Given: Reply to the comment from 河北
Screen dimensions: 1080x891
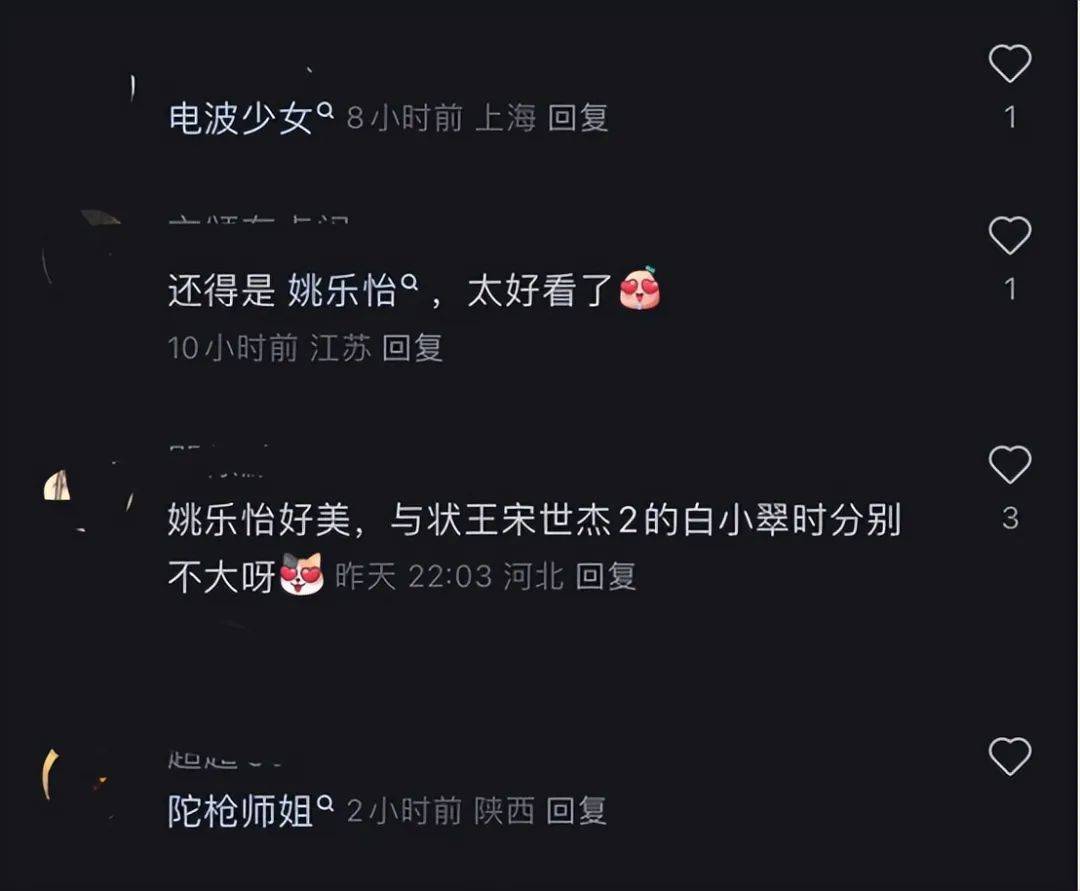Looking at the screenshot, I should (606, 576).
